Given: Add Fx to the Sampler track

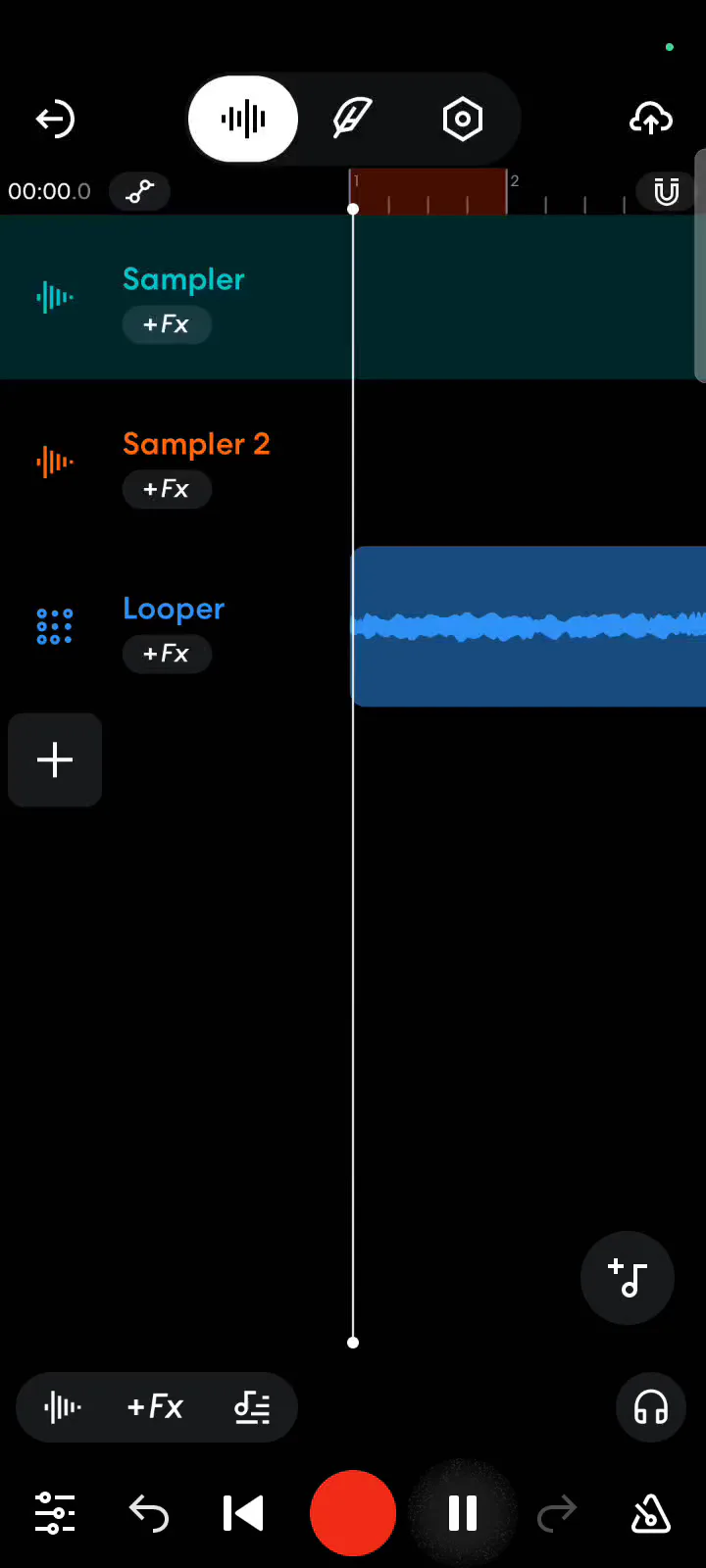Looking at the screenshot, I should coord(166,324).
